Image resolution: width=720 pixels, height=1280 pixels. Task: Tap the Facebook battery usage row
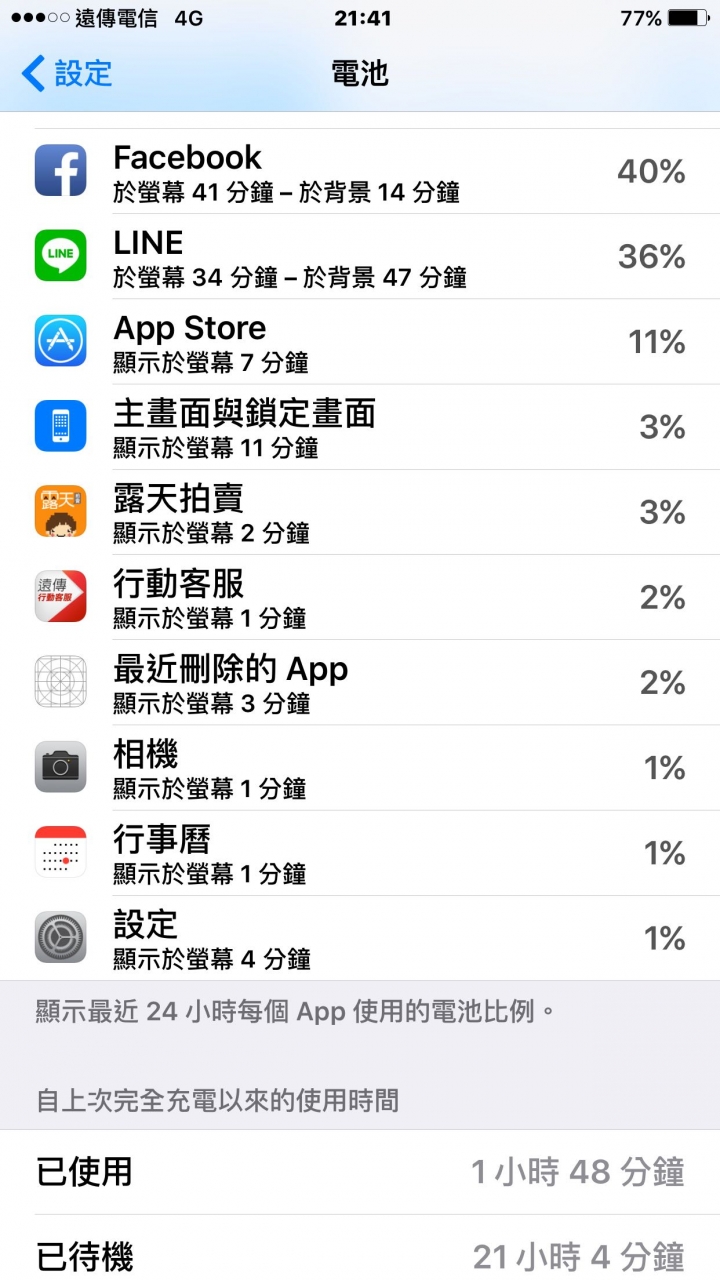[x=360, y=171]
